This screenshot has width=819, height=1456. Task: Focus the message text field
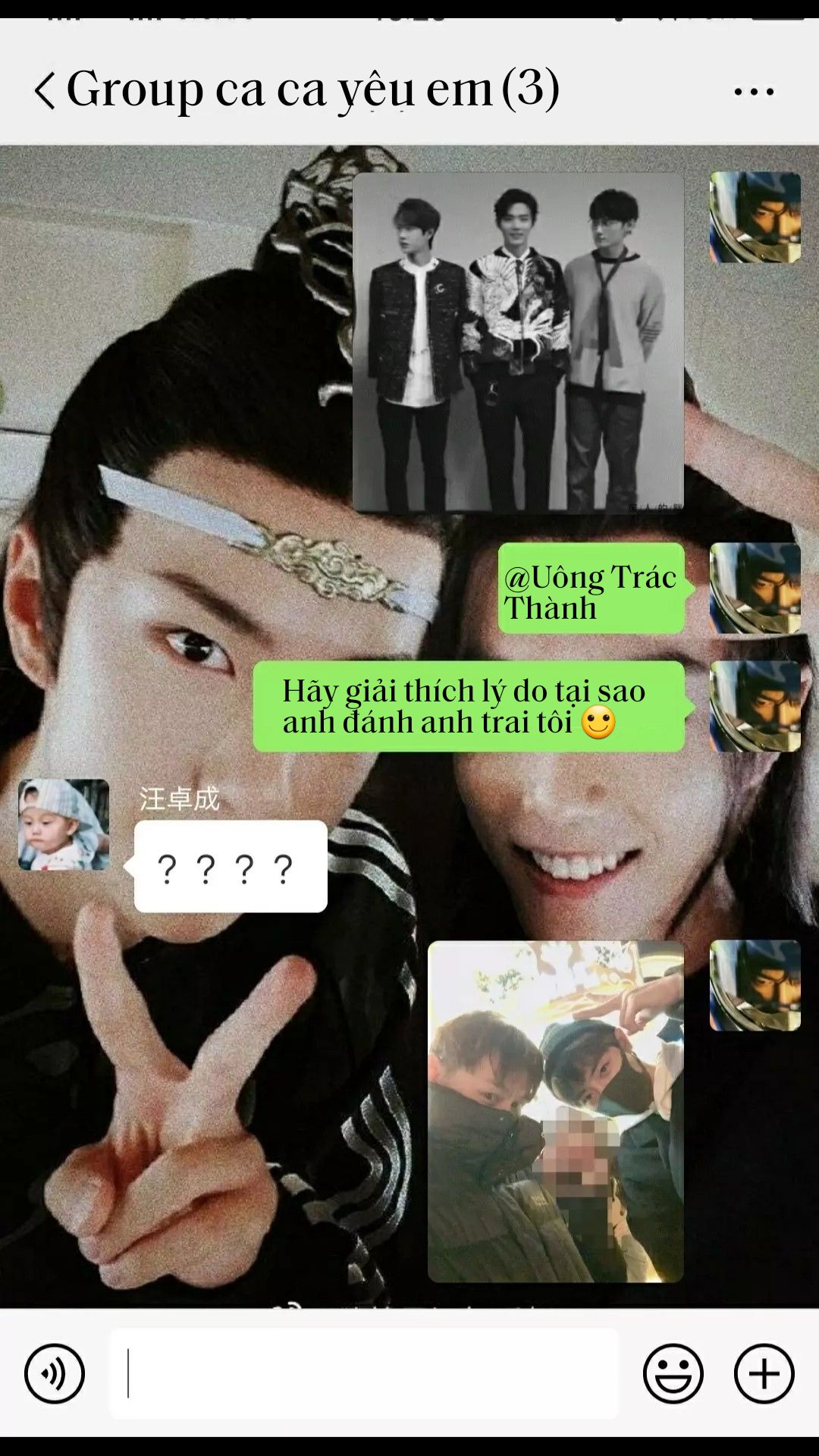tap(364, 1373)
